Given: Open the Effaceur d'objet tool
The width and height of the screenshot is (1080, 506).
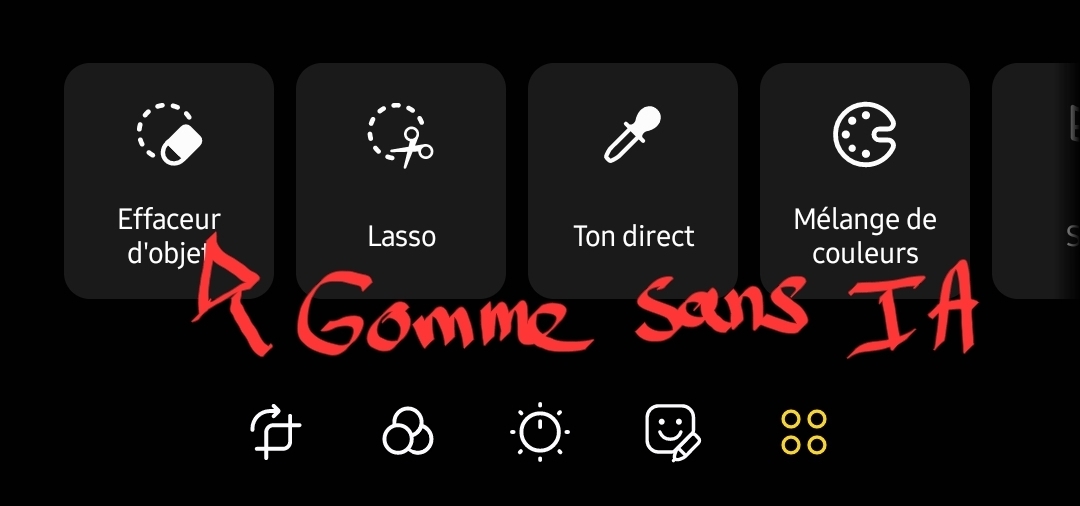Looking at the screenshot, I should pyautogui.click(x=169, y=180).
